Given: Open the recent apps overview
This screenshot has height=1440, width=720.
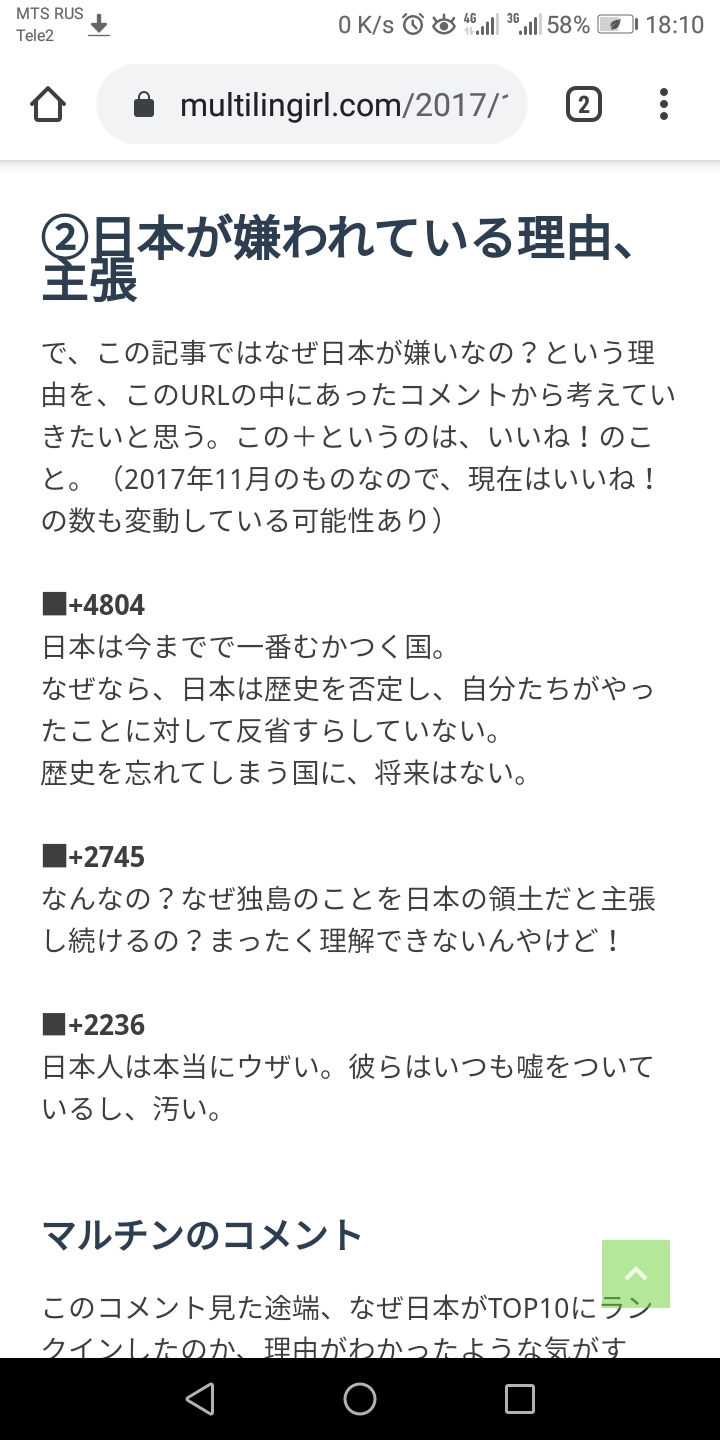Looking at the screenshot, I should pos(520,1398).
